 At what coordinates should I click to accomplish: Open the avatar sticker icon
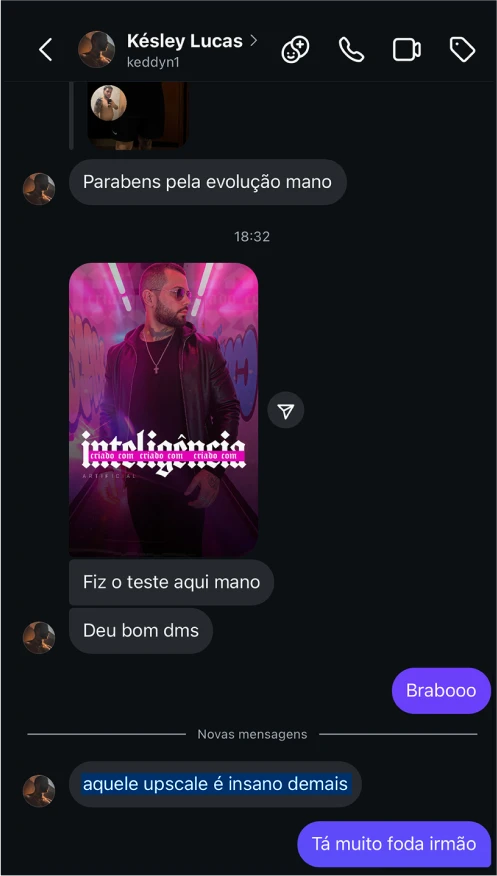[x=295, y=50]
